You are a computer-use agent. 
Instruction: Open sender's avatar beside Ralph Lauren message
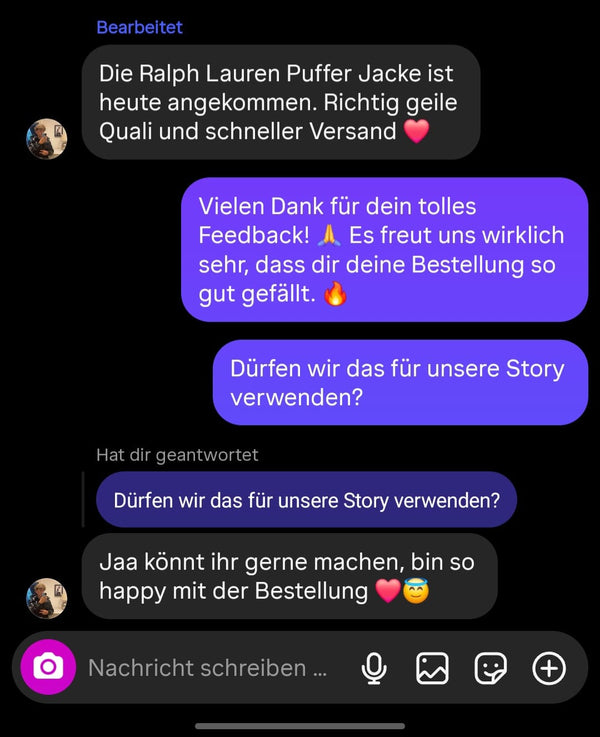pyautogui.click(x=46, y=139)
